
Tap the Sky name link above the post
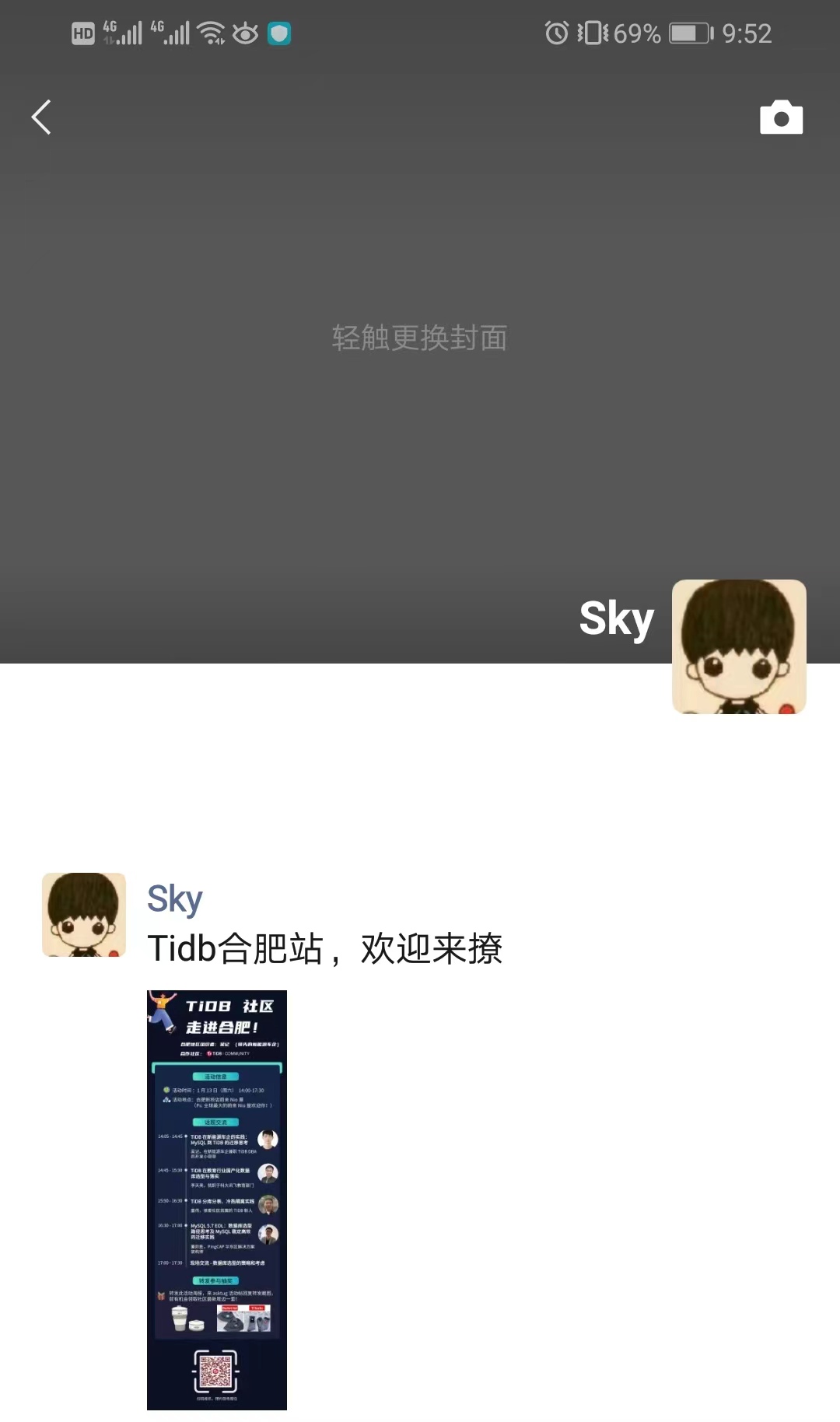175,899
